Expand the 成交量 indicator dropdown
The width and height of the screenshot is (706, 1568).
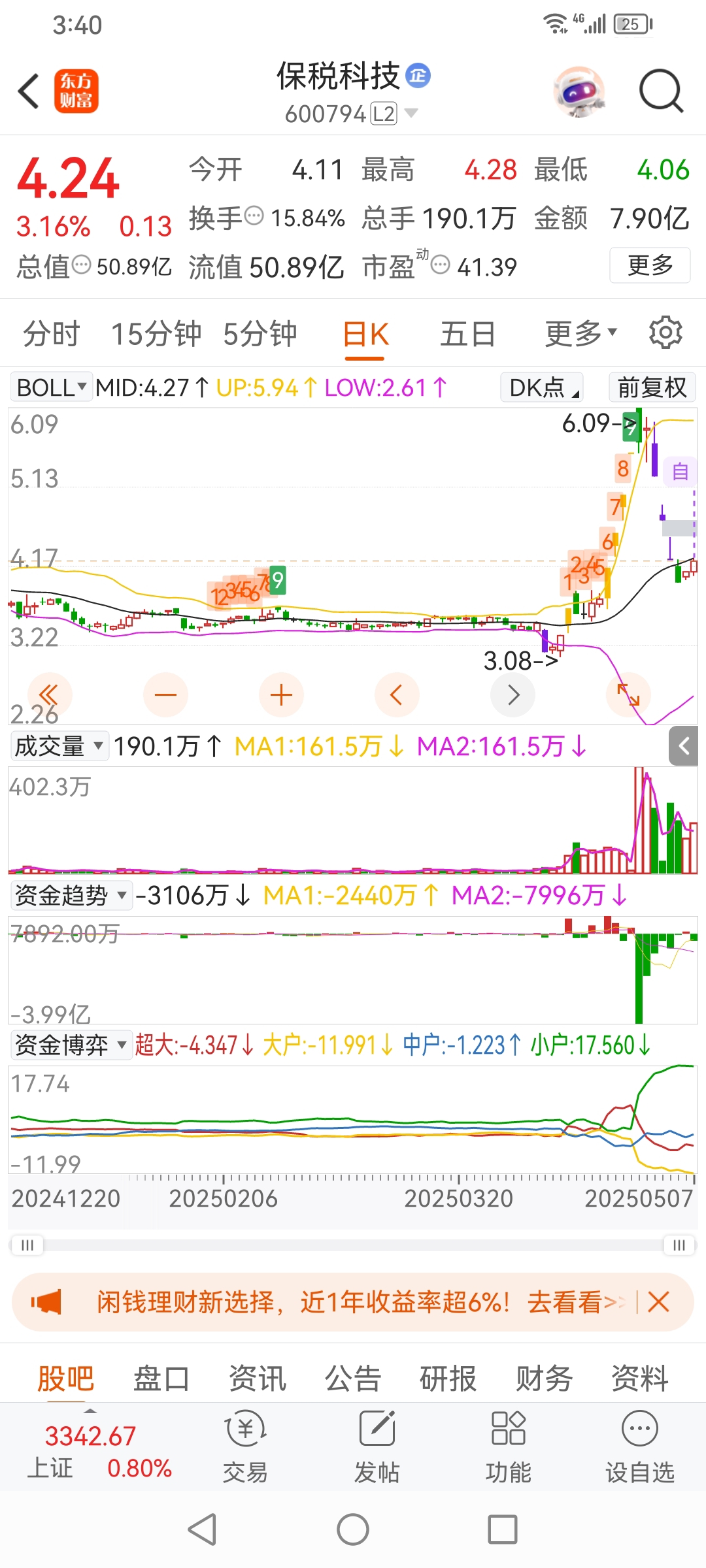(59, 746)
